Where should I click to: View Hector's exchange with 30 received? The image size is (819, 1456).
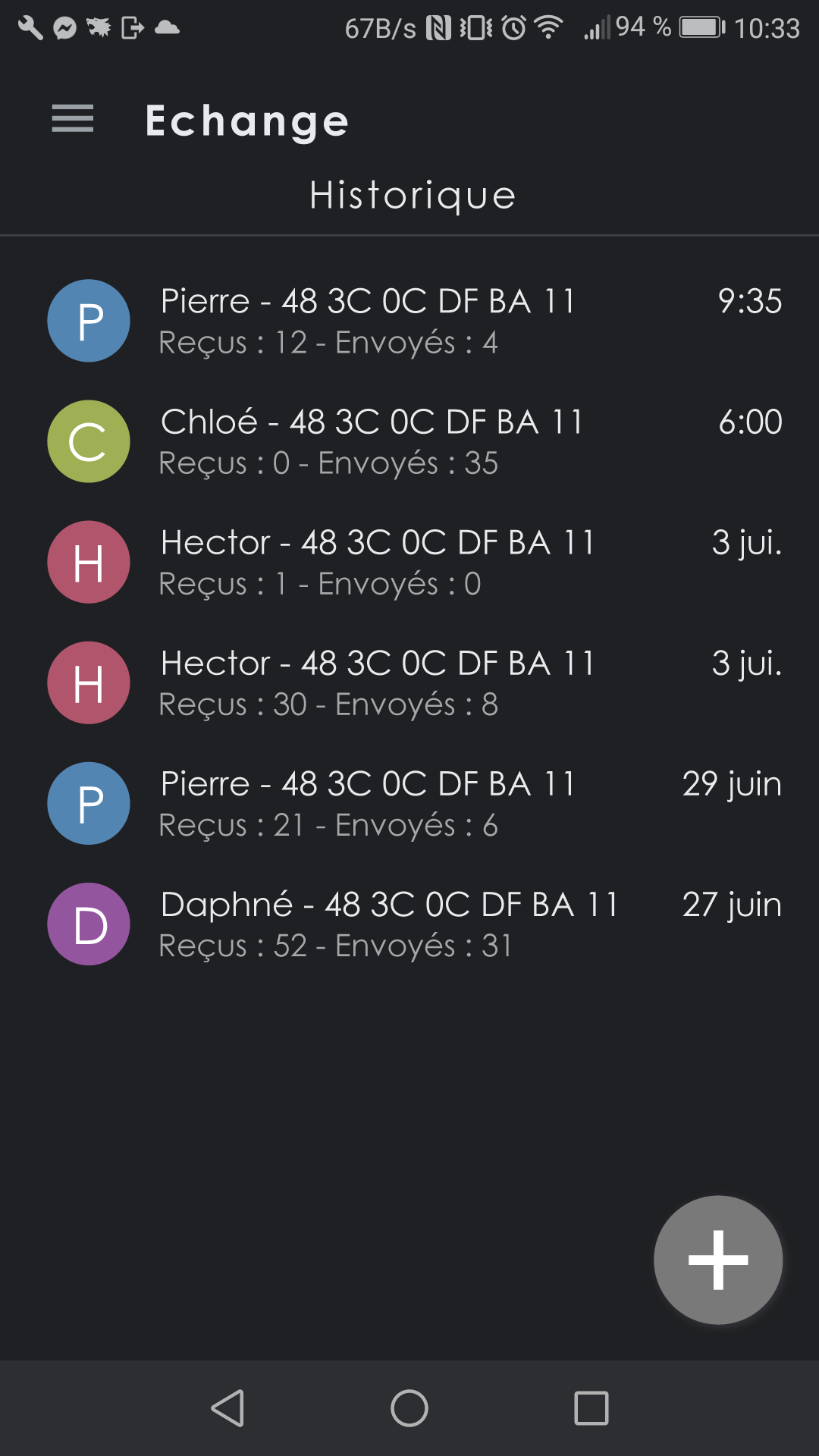409,682
